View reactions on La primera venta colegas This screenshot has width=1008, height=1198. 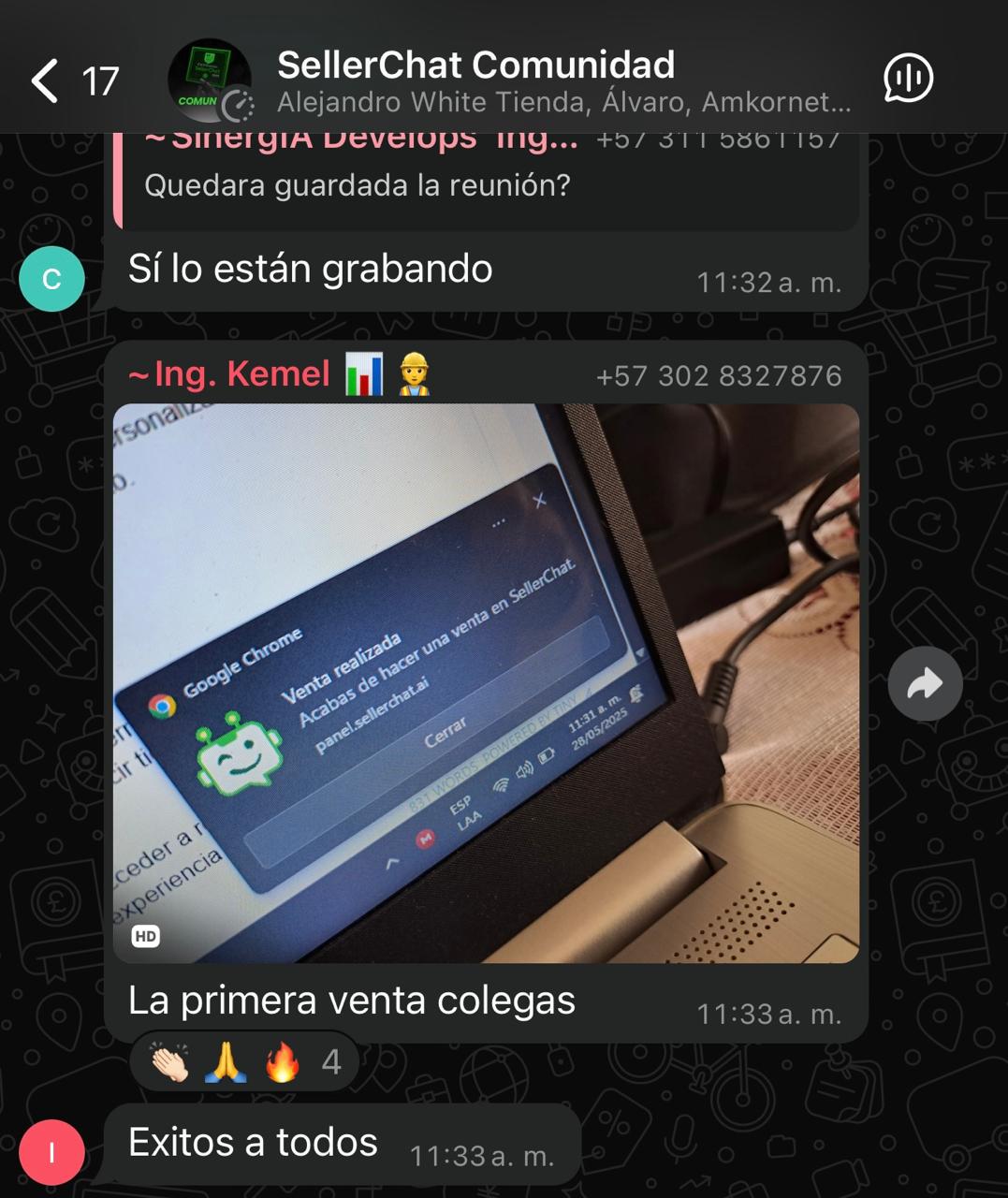coord(245,1062)
